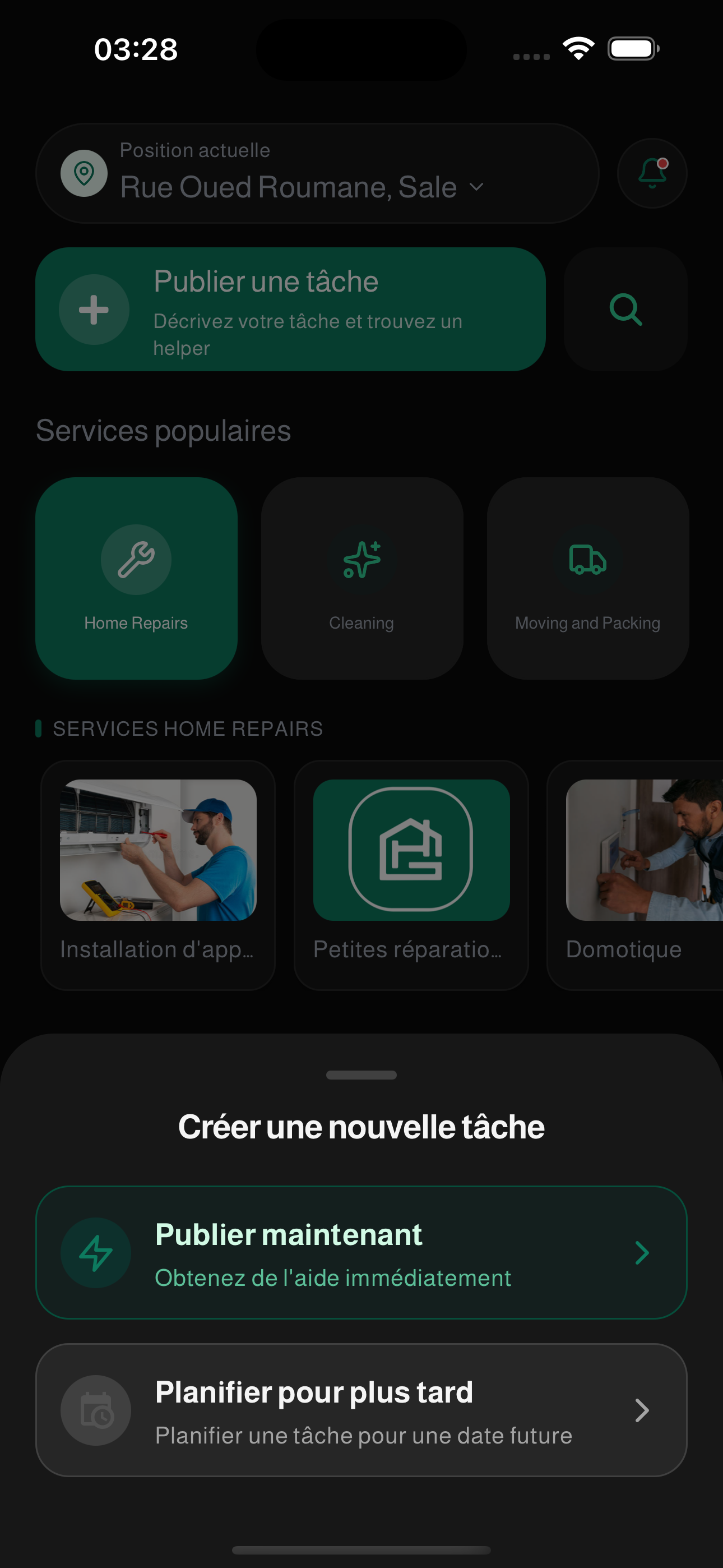
Task: Expand the location dropdown for Rue Oued Roumane
Action: click(476, 187)
